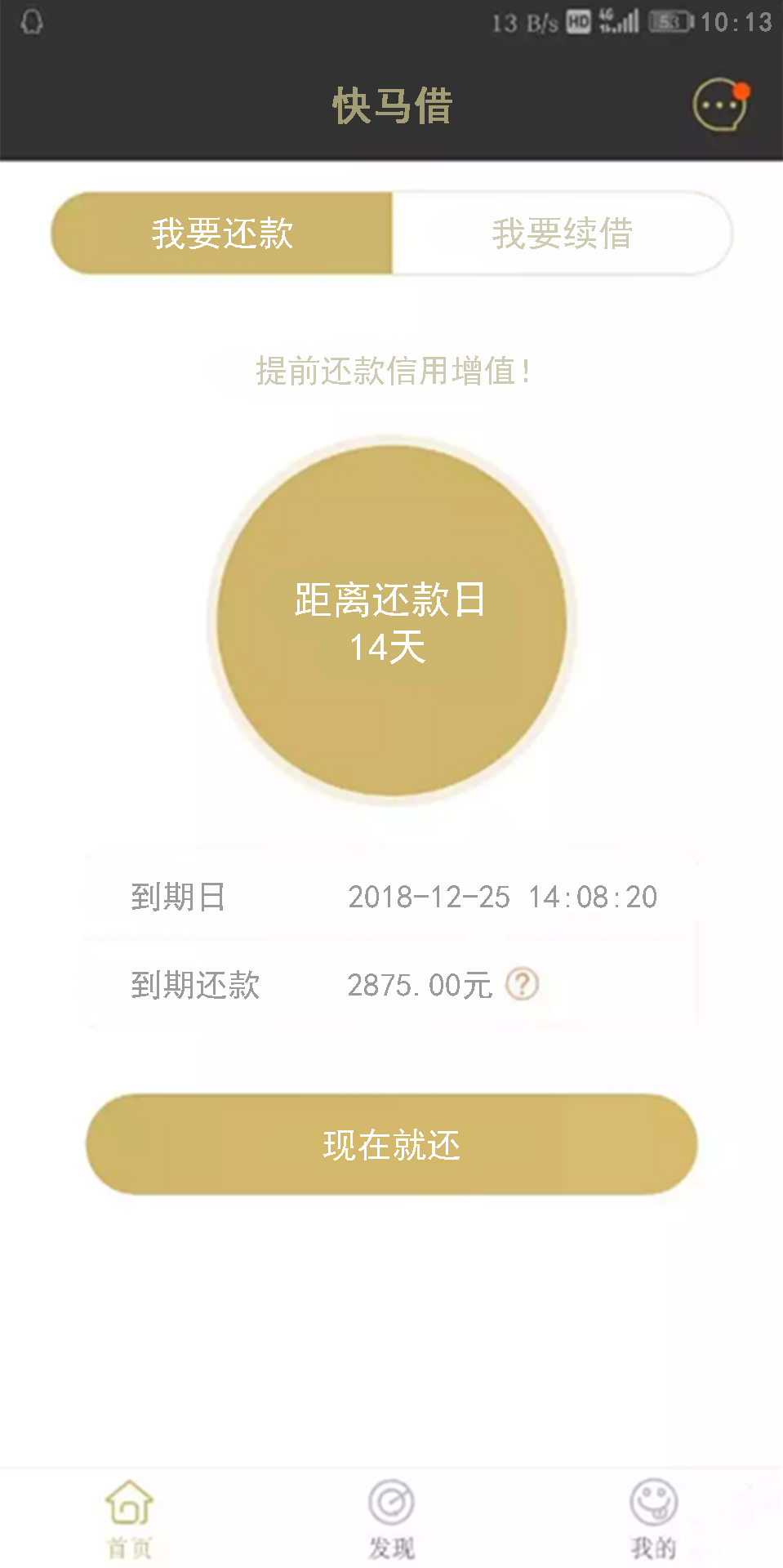
Task: Tap the 现在就还 button
Action: click(392, 1144)
